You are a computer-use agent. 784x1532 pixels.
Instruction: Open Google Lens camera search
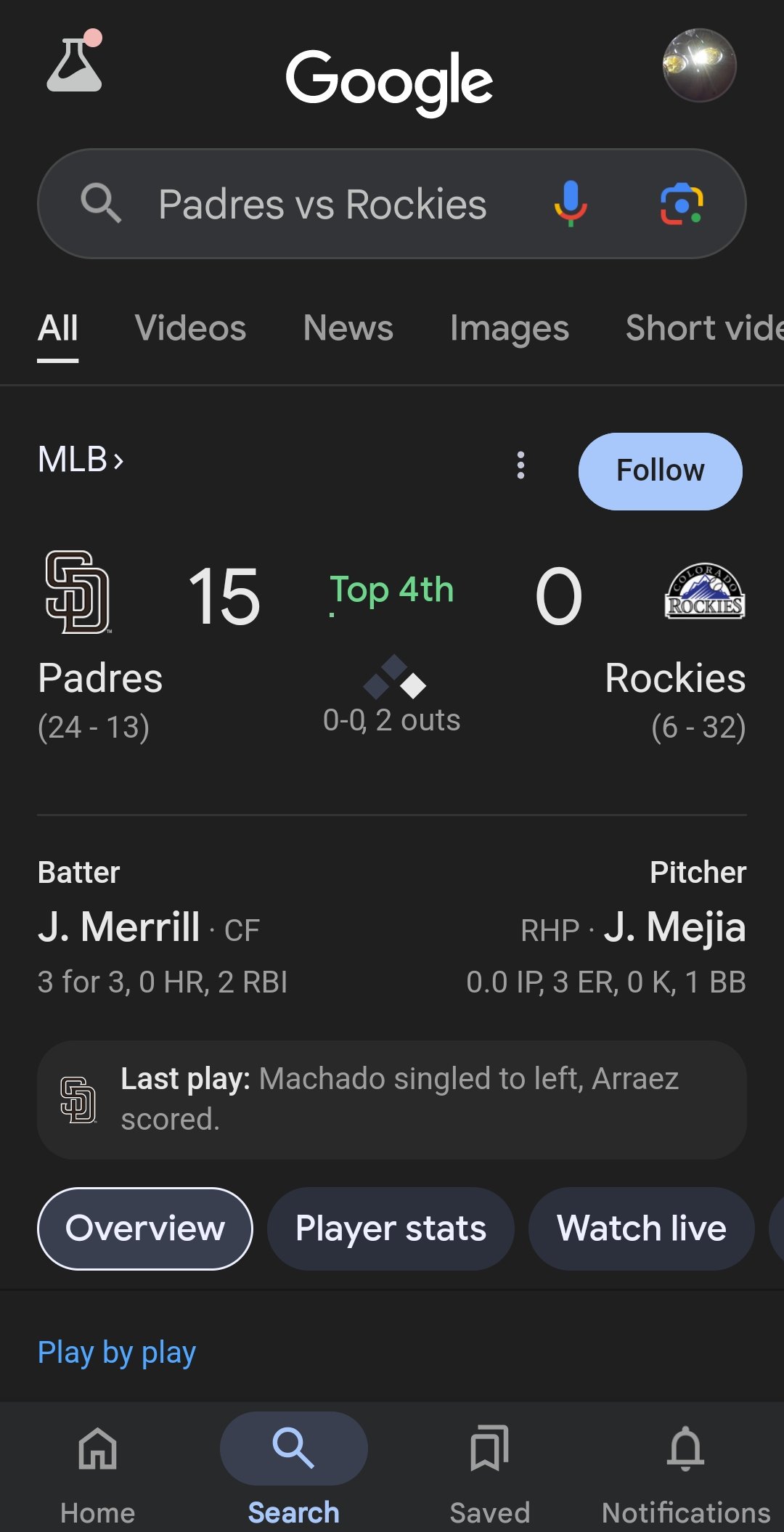(681, 204)
